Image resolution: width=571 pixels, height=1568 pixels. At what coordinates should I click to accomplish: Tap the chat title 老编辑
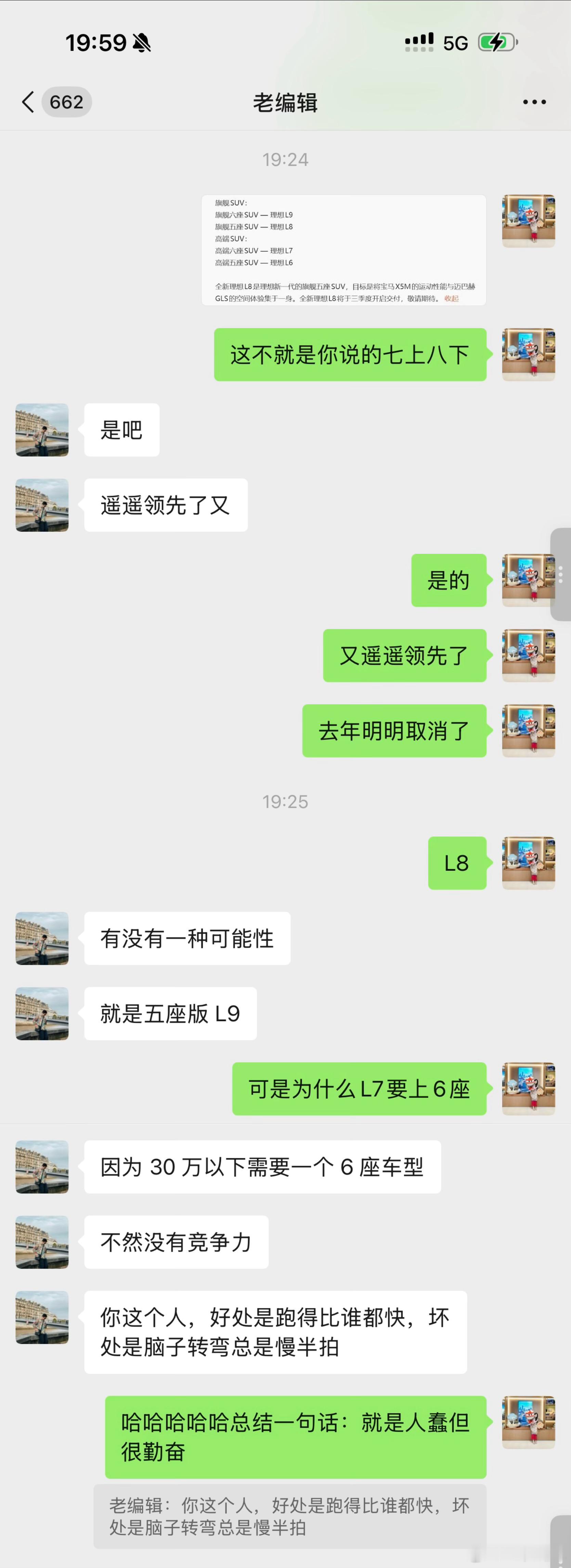285,101
